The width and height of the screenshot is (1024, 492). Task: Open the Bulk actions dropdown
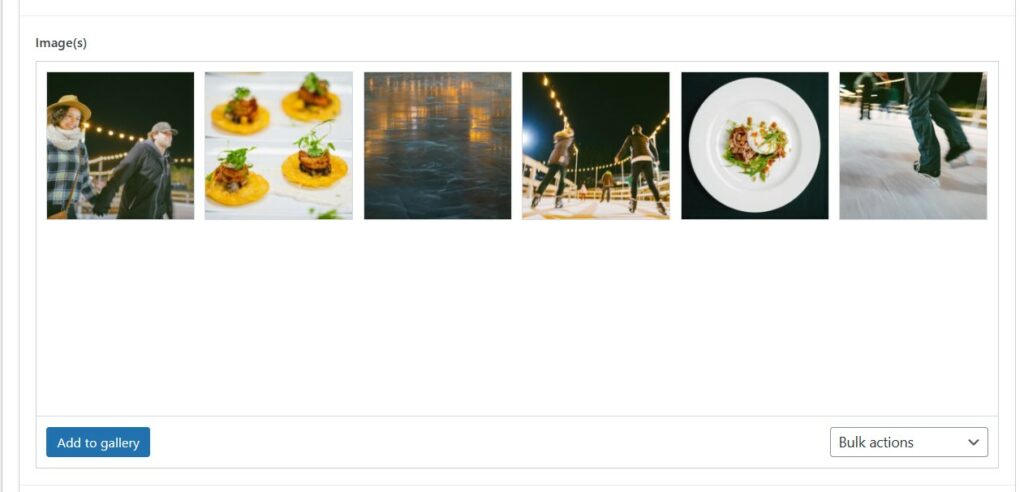(908, 442)
